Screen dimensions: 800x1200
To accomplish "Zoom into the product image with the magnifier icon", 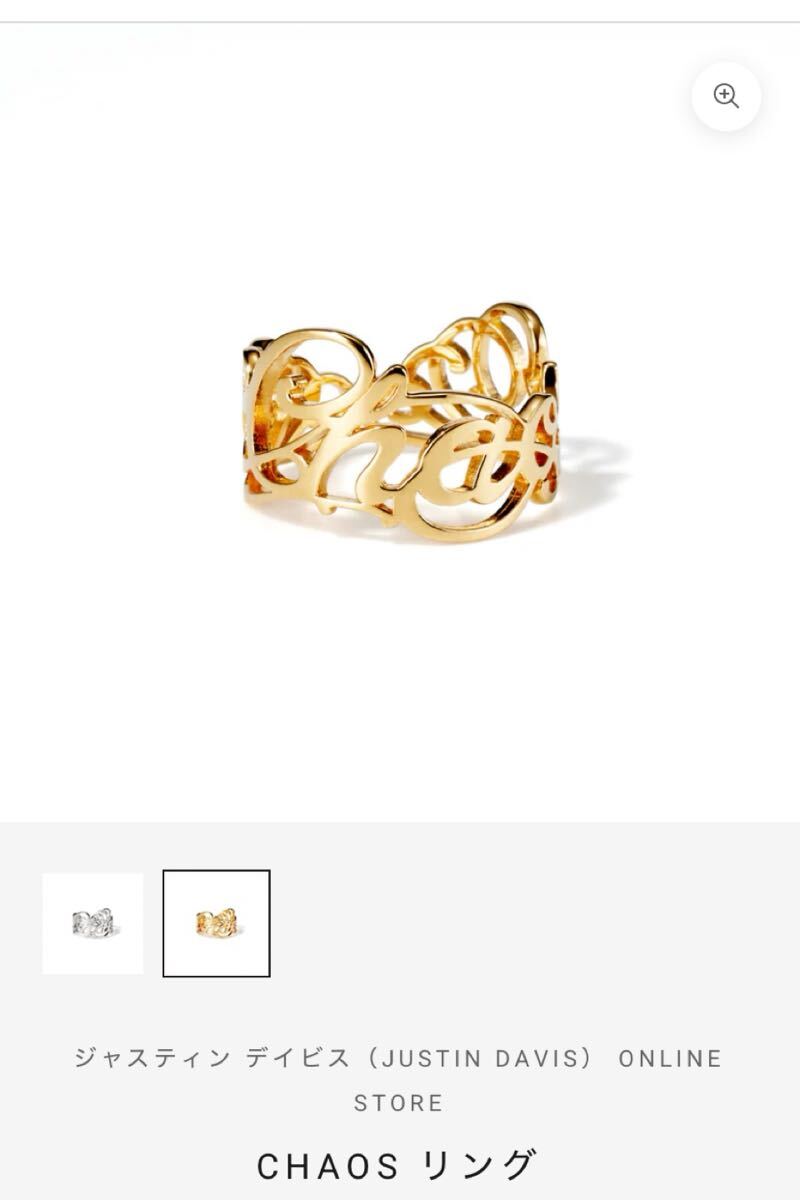I will click(x=726, y=96).
